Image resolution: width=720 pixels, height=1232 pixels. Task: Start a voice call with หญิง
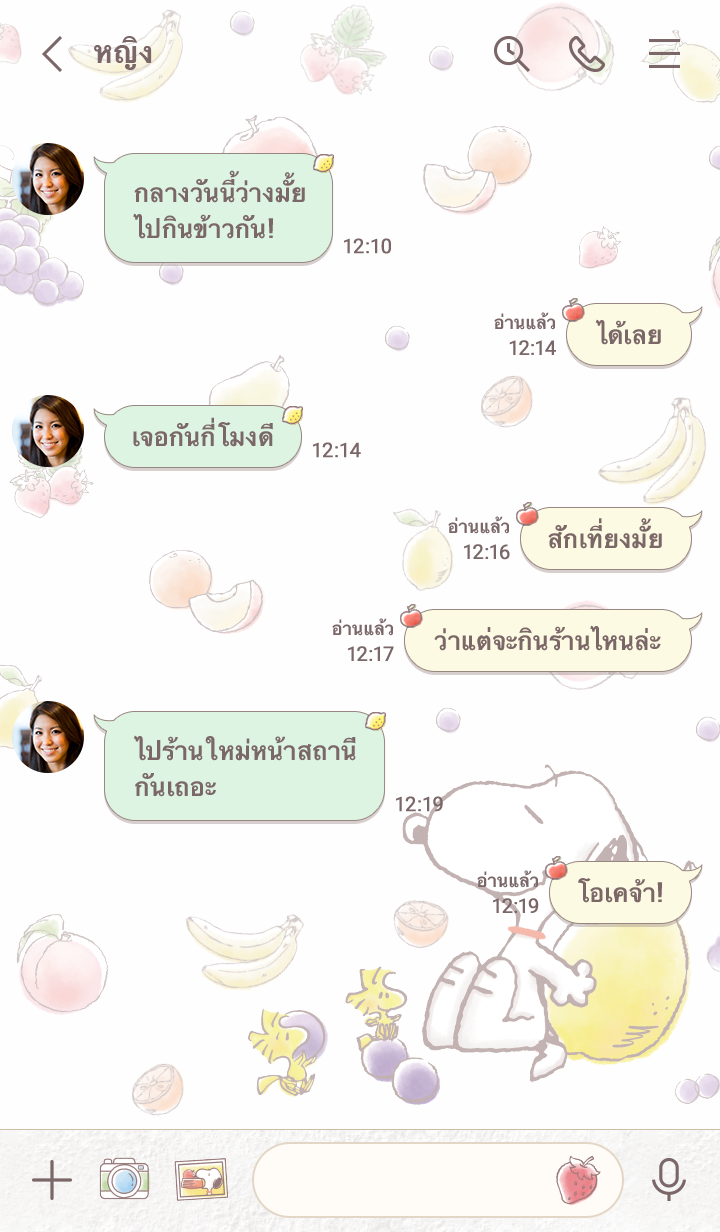[x=587, y=54]
